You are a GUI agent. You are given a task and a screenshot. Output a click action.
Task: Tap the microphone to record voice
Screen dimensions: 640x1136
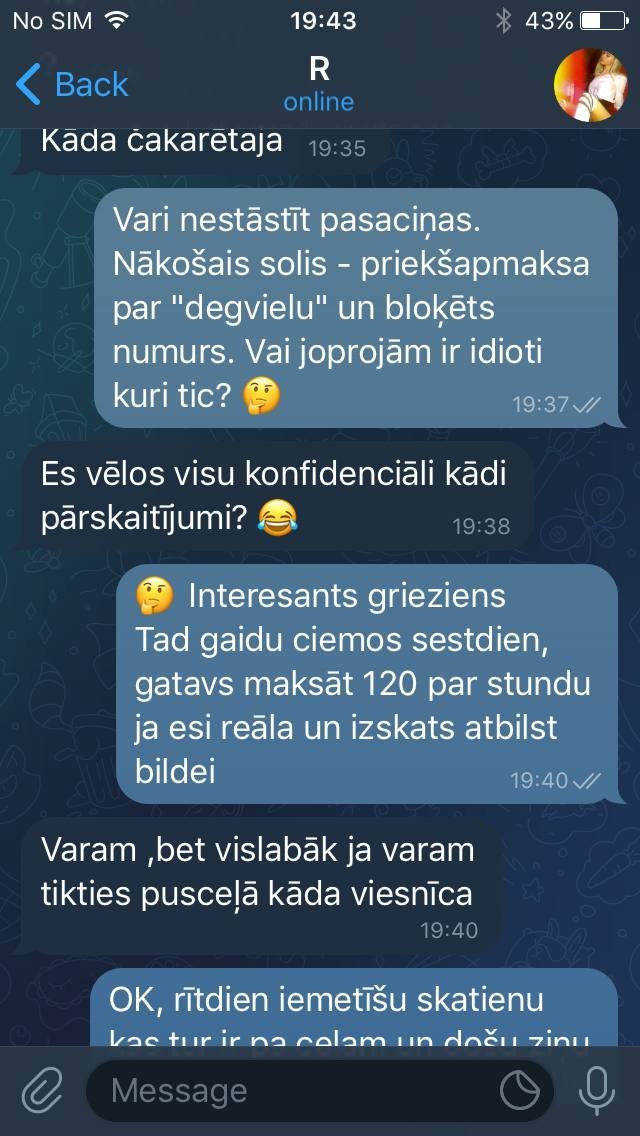point(598,1089)
